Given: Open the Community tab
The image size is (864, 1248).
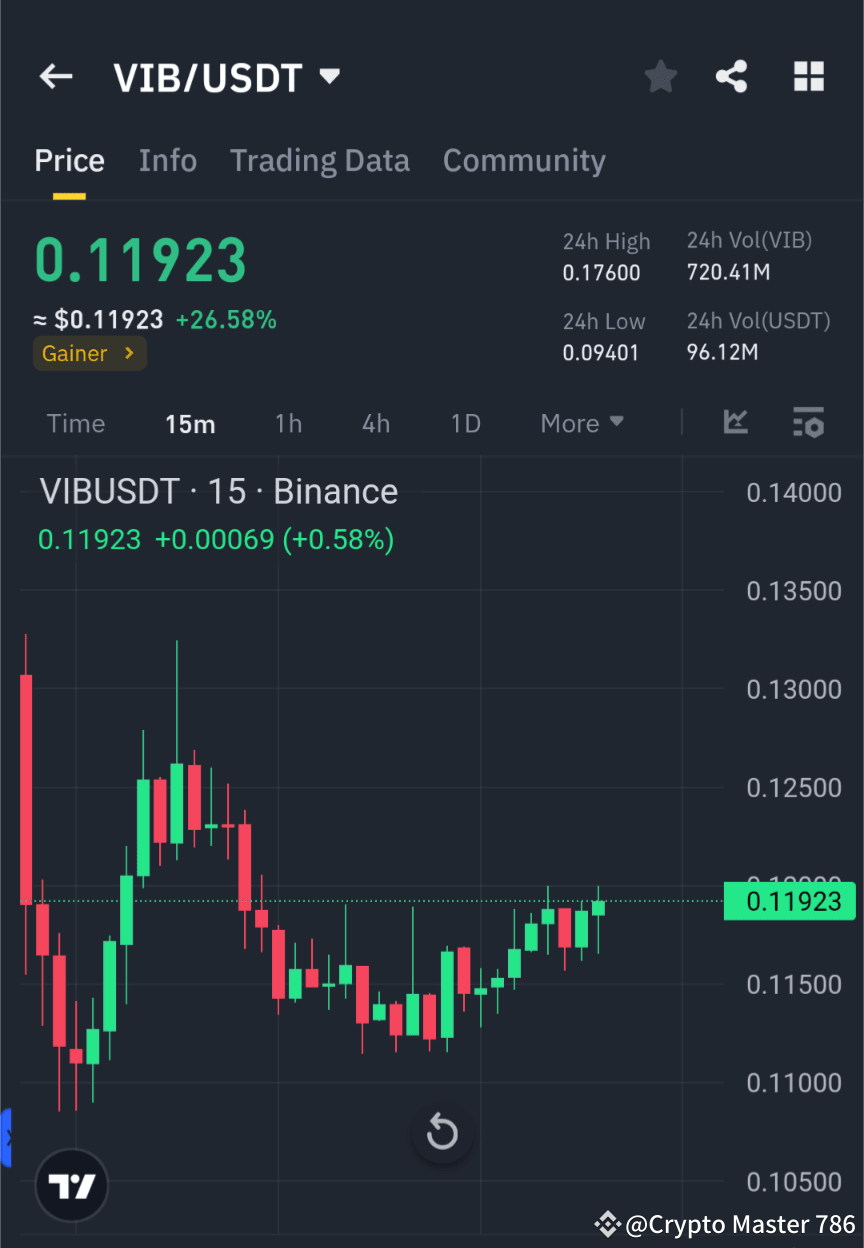Looking at the screenshot, I should pos(524,160).
